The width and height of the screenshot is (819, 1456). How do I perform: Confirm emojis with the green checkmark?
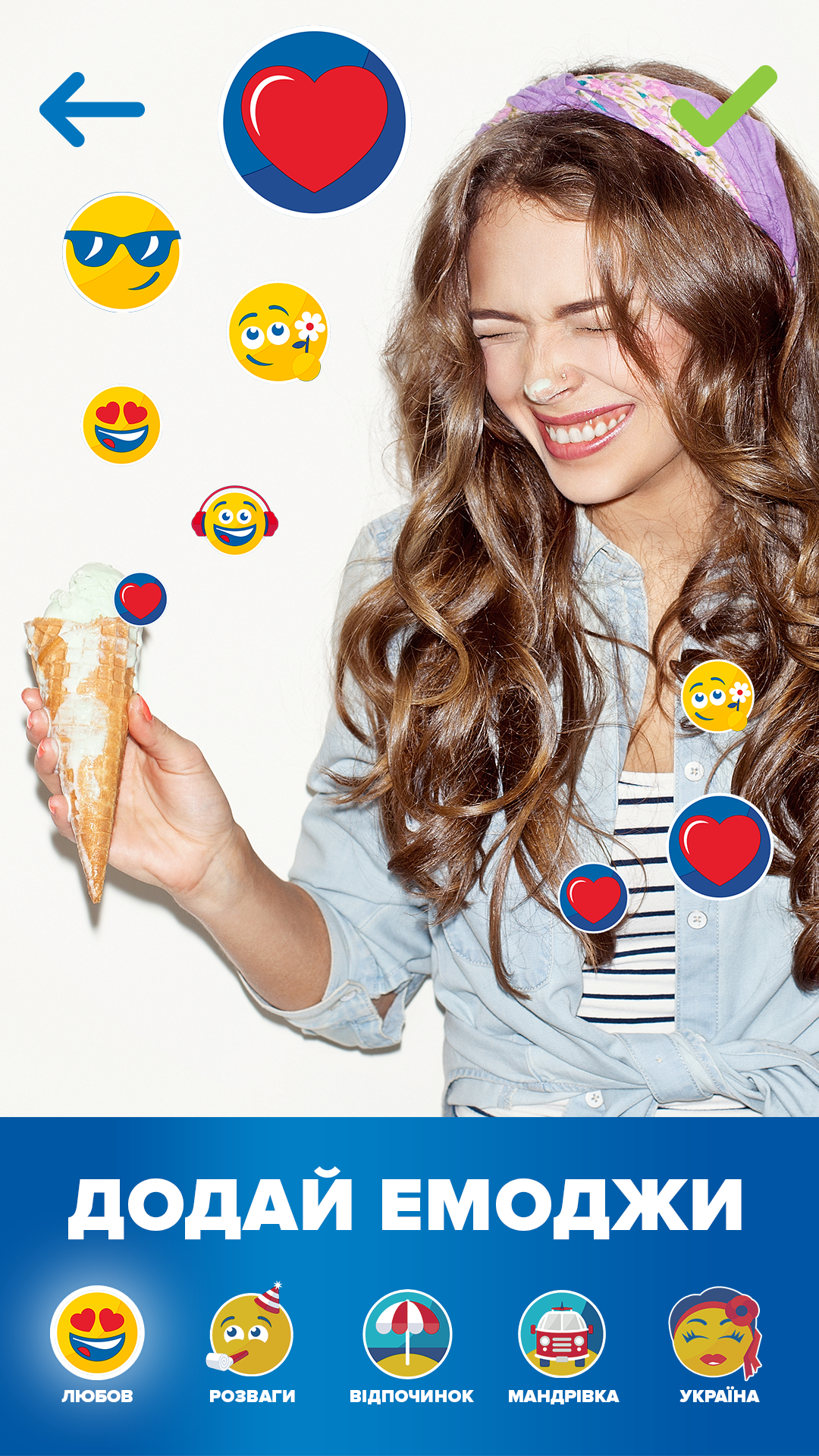point(723,107)
